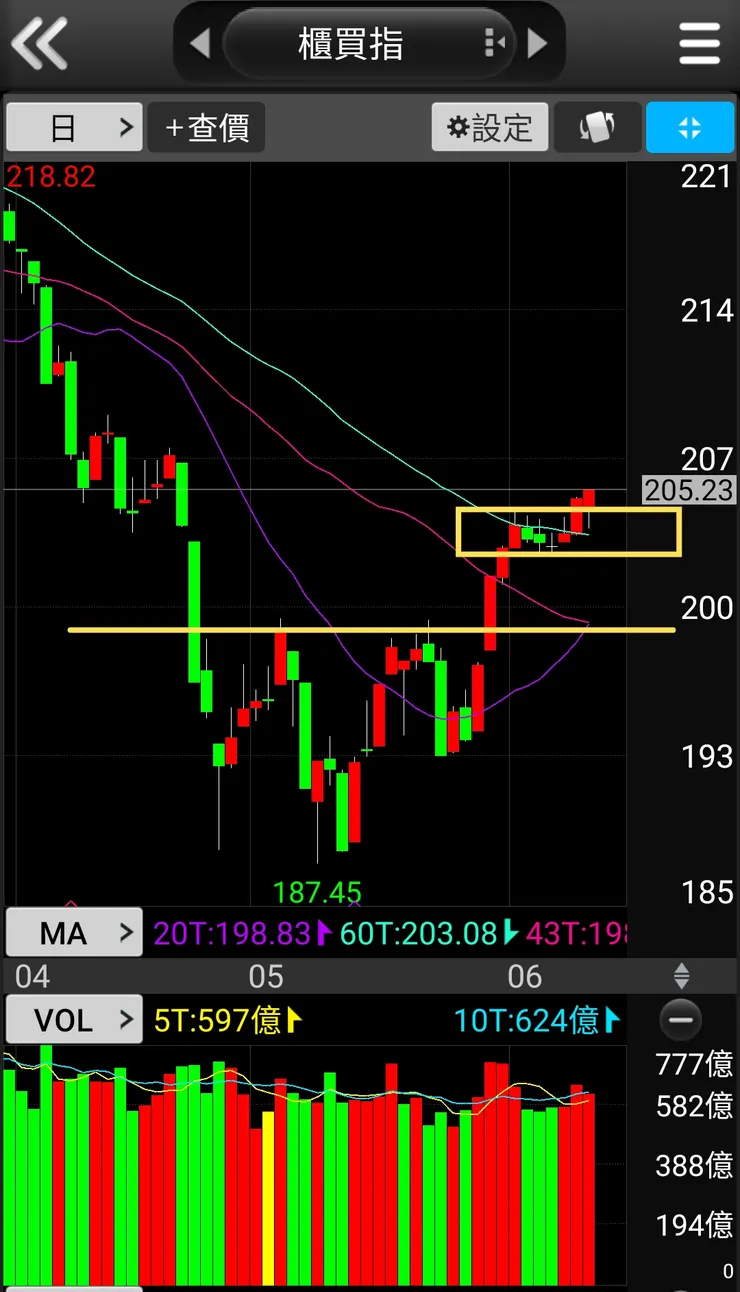Rotate the chart orientation

click(597, 128)
